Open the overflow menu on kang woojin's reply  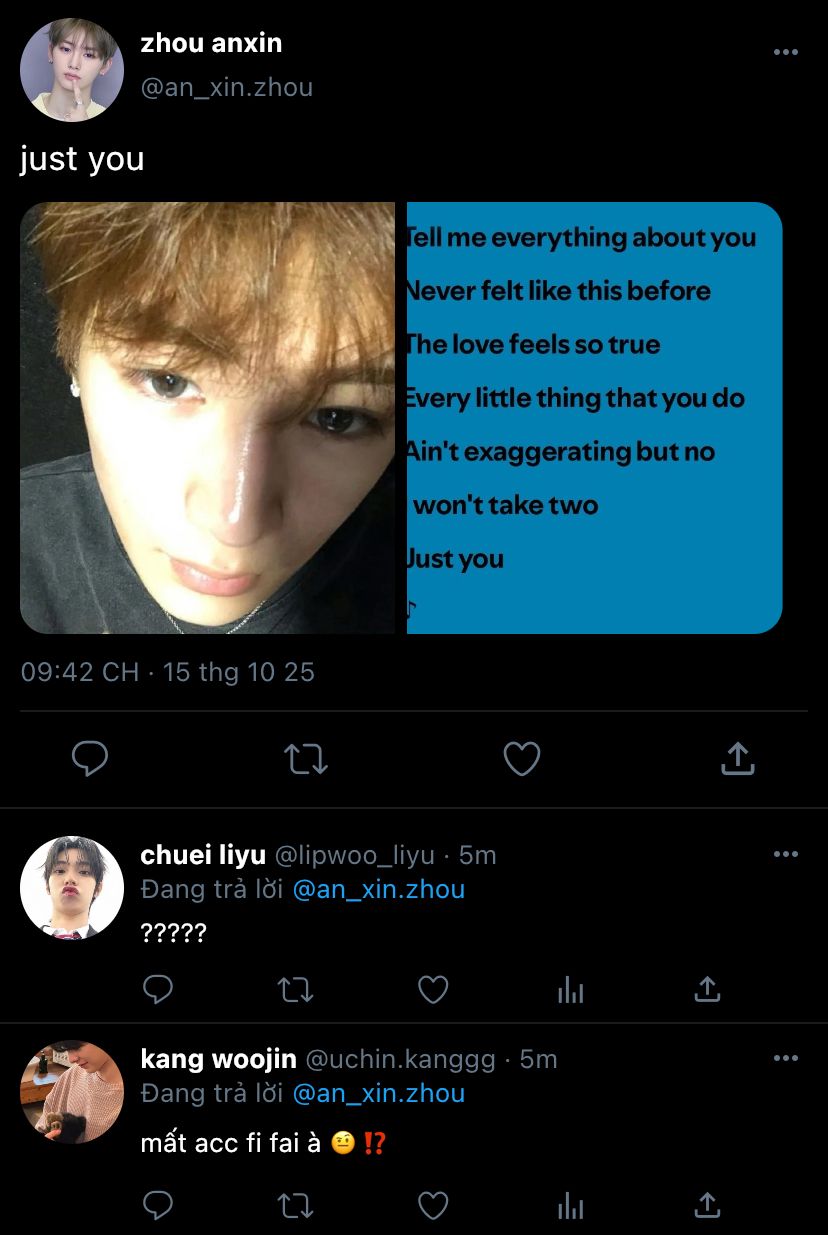coord(786,1058)
